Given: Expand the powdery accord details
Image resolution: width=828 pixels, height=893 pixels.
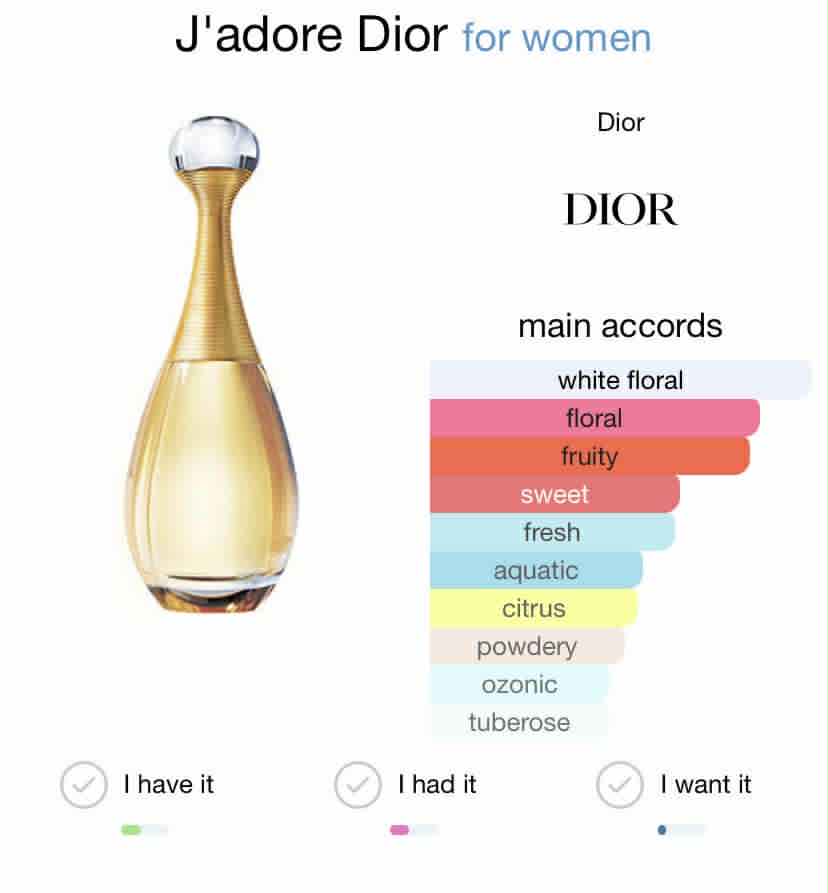Looking at the screenshot, I should click(528, 646).
